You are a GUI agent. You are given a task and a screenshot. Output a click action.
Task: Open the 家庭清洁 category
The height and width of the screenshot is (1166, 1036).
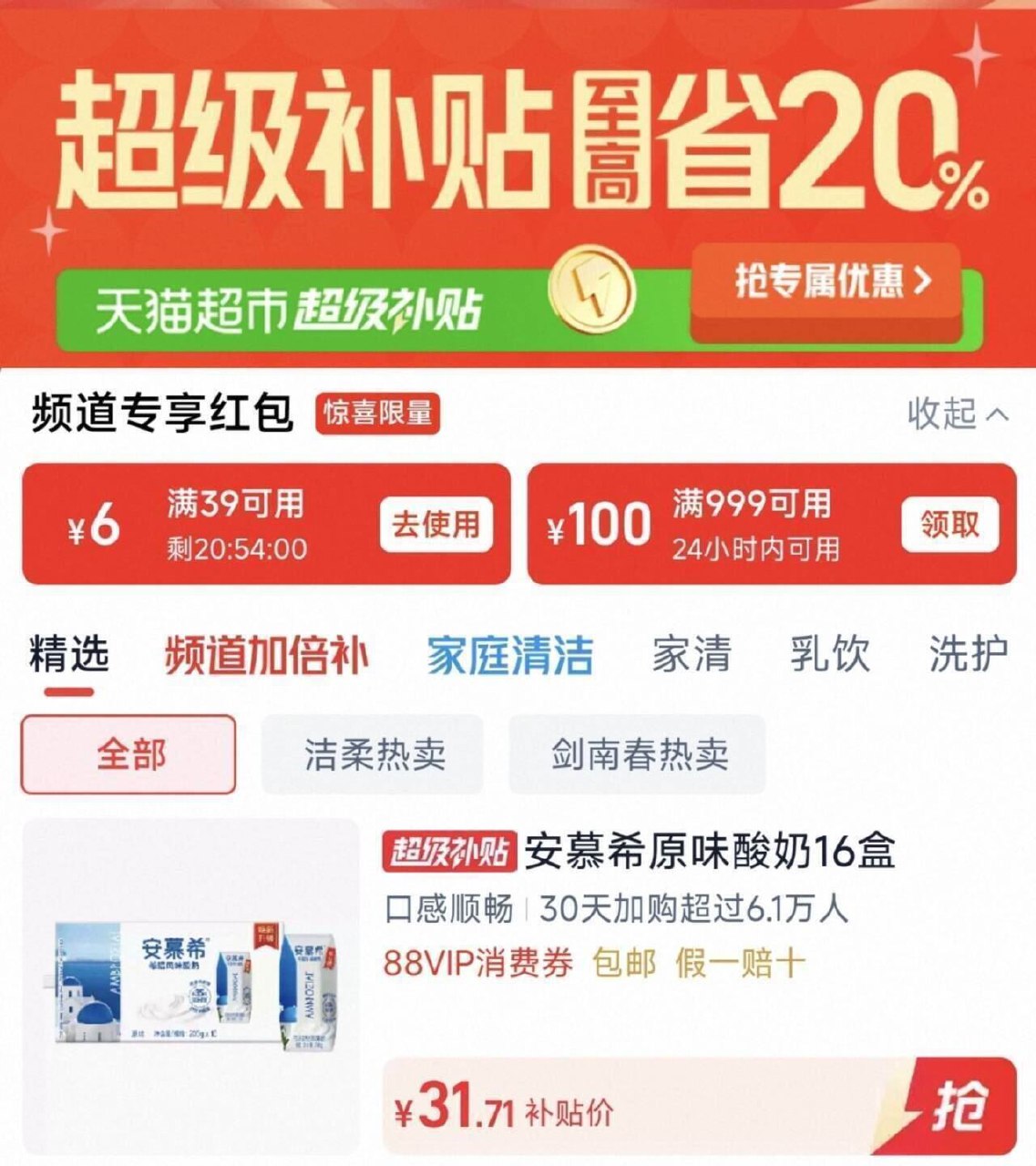point(510,652)
